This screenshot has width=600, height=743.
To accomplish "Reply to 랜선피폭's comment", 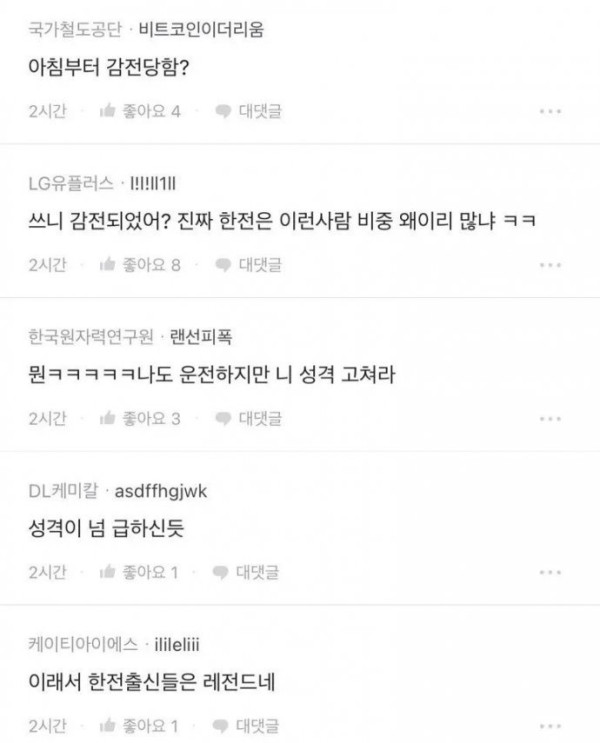I will 249,418.
